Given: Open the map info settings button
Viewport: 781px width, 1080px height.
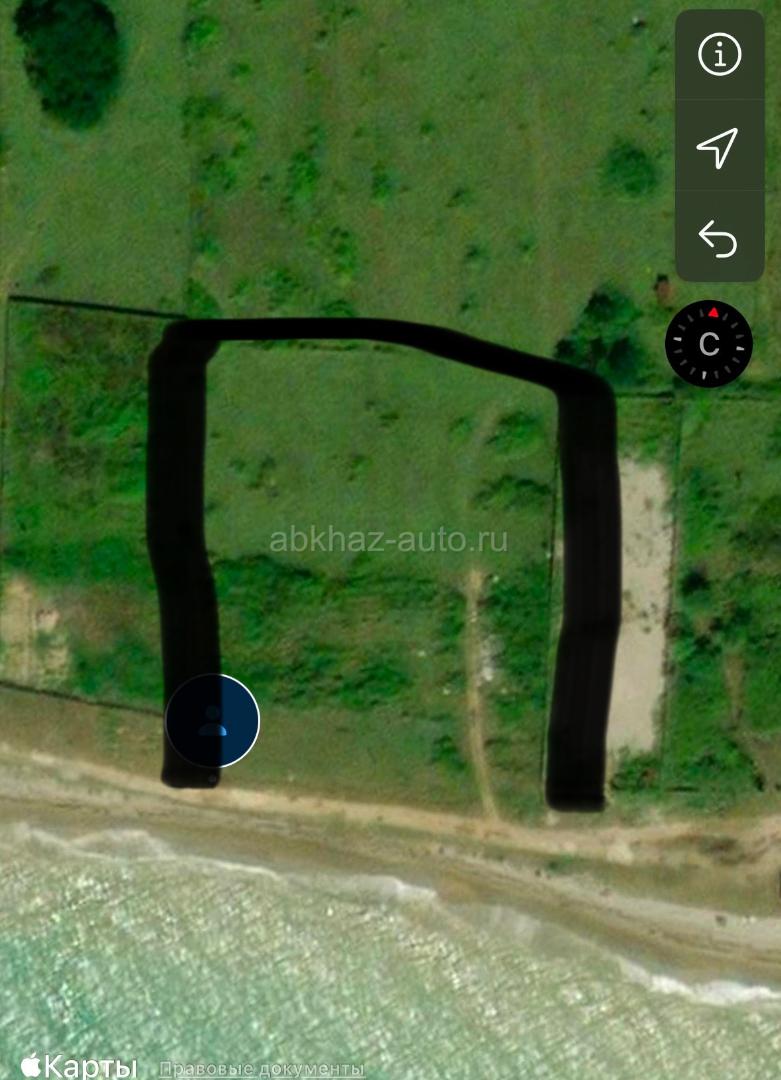Looking at the screenshot, I should [719, 55].
